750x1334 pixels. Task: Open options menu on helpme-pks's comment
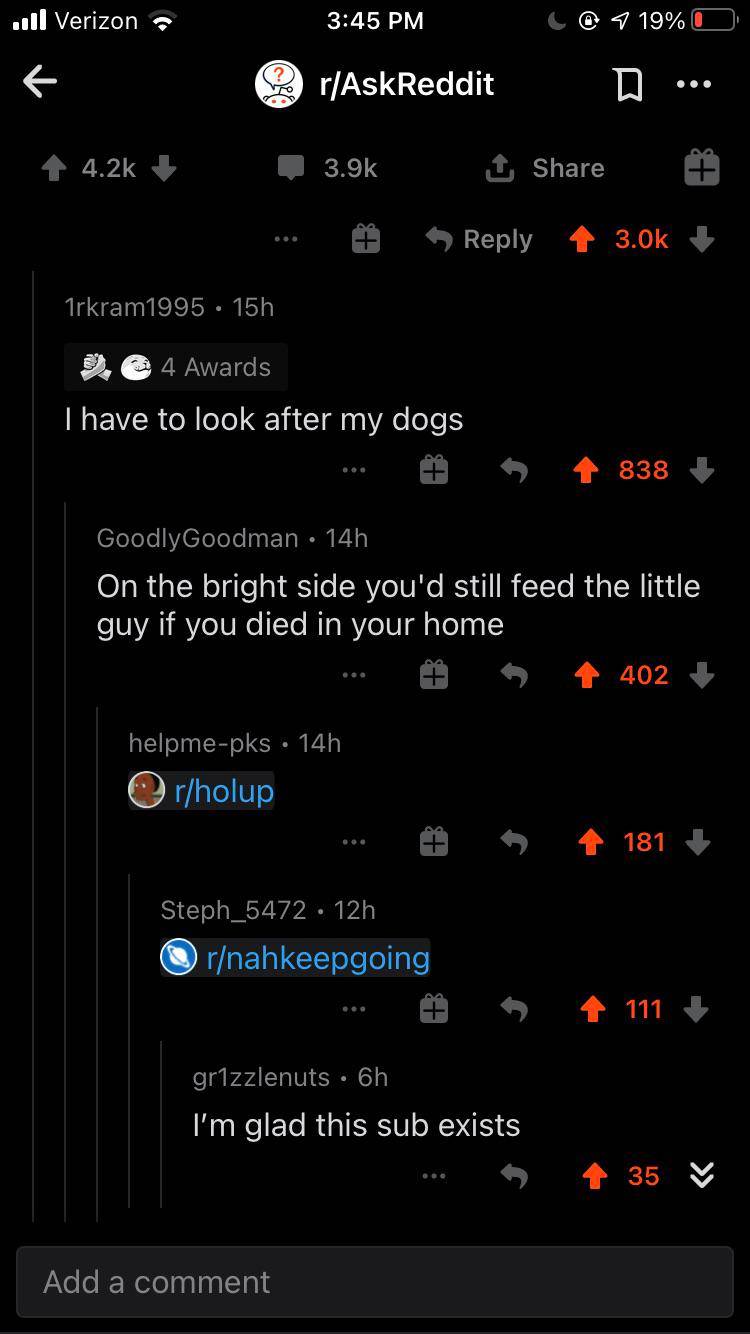point(353,843)
